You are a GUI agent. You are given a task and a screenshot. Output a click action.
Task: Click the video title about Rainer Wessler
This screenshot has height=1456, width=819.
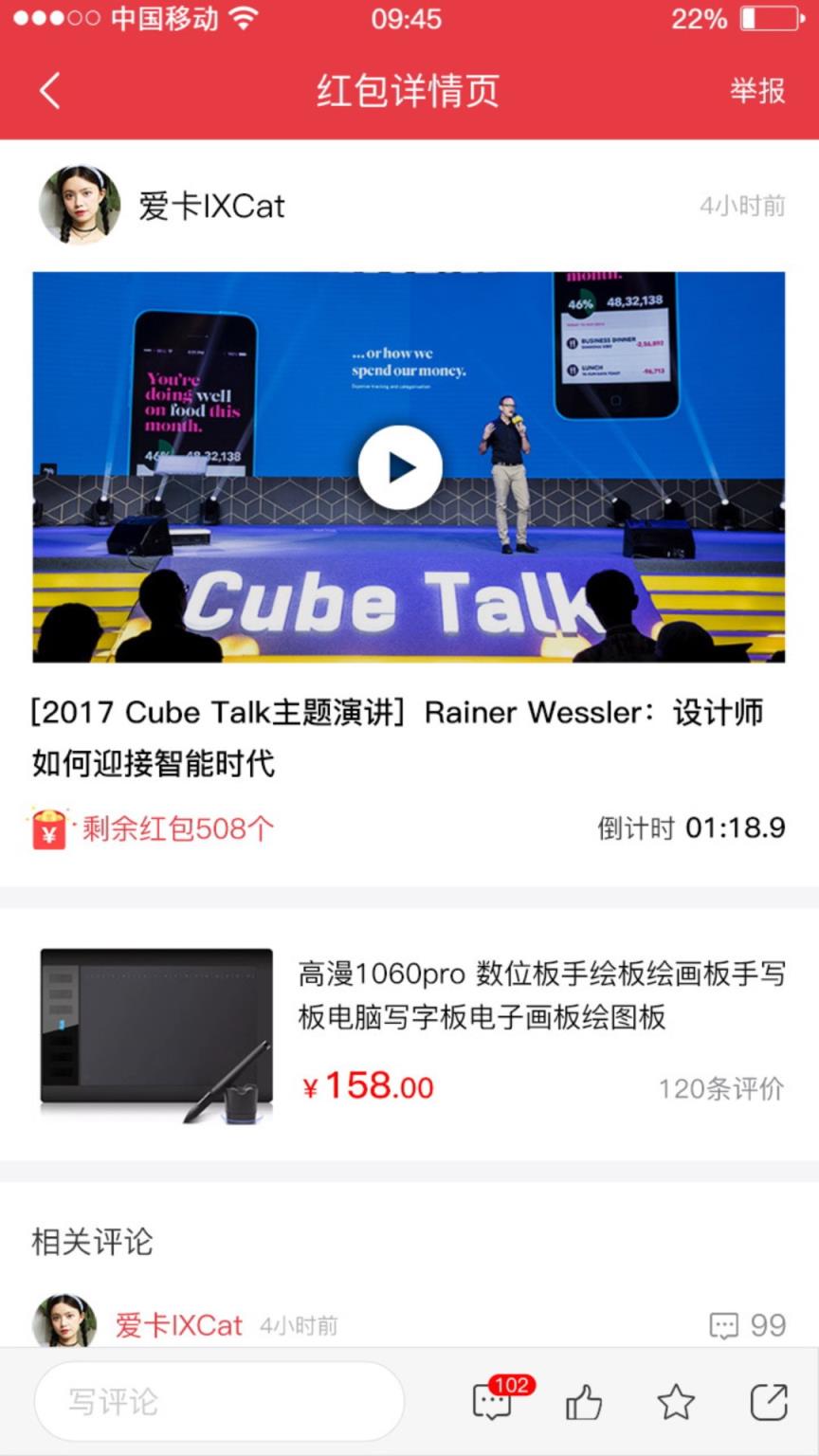coord(398,737)
